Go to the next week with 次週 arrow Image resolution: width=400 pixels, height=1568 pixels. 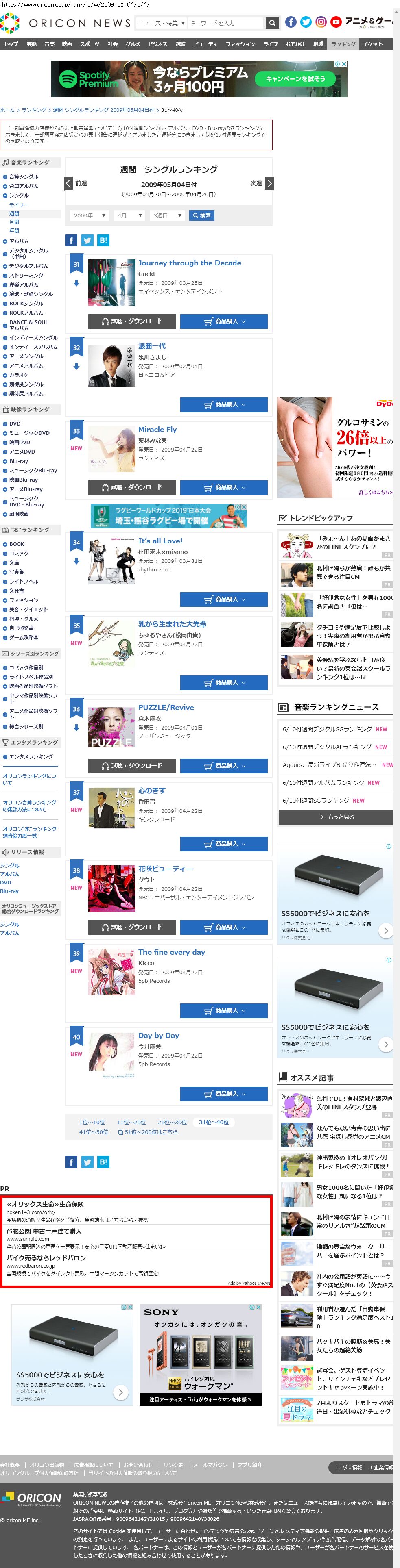pos(269,183)
